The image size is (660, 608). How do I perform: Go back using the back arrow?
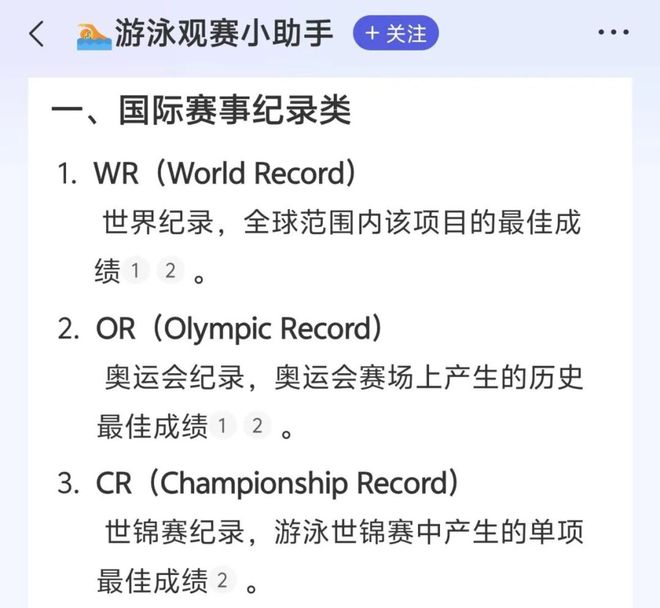[x=37, y=34]
